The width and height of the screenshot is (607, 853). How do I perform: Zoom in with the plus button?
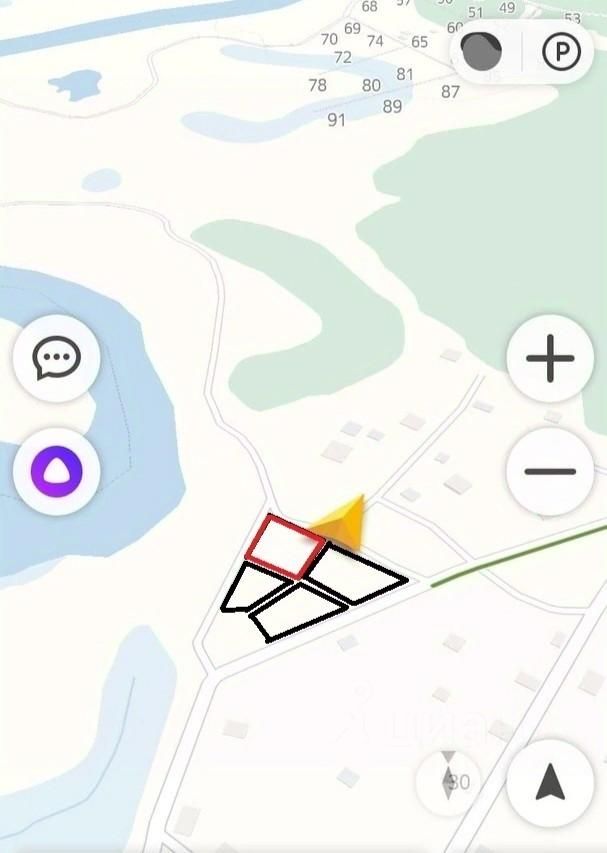click(x=550, y=358)
